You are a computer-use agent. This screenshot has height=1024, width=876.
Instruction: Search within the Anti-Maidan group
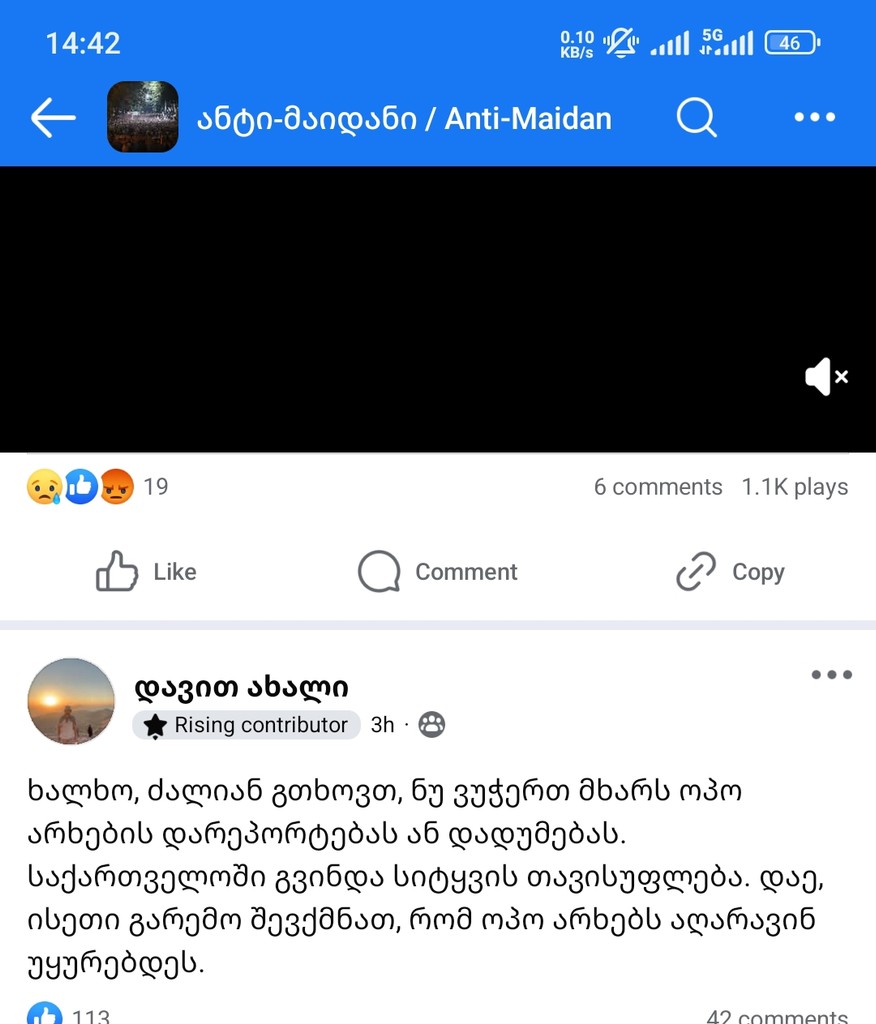pyautogui.click(x=696, y=118)
